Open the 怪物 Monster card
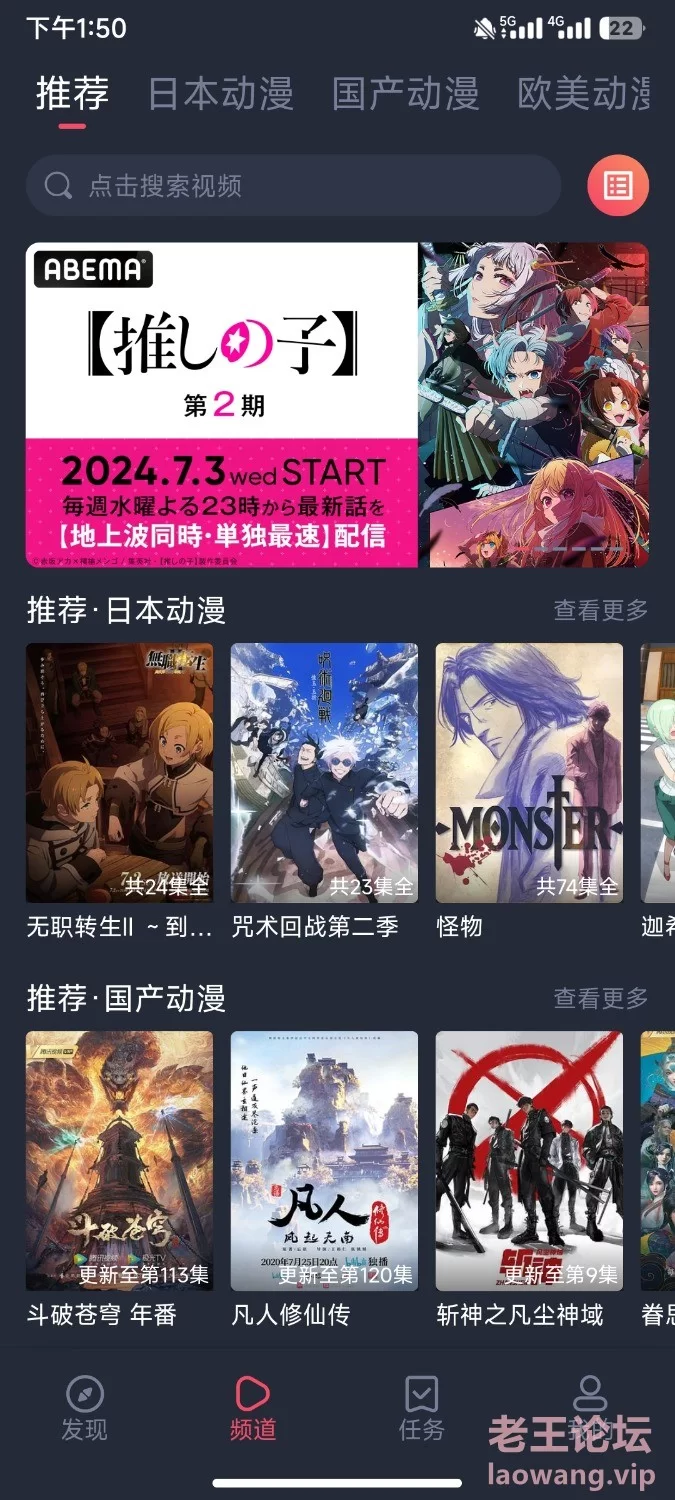The image size is (675, 1500). coord(529,792)
